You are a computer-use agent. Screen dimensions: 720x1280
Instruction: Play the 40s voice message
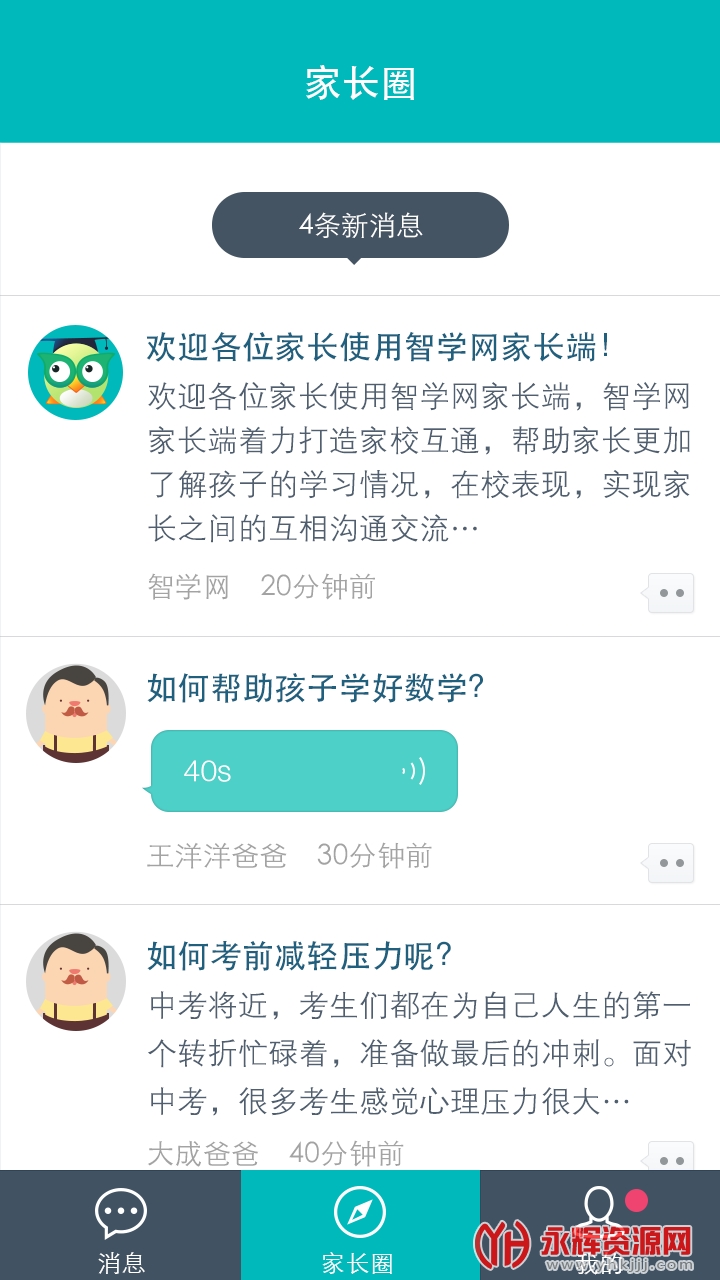coord(304,771)
